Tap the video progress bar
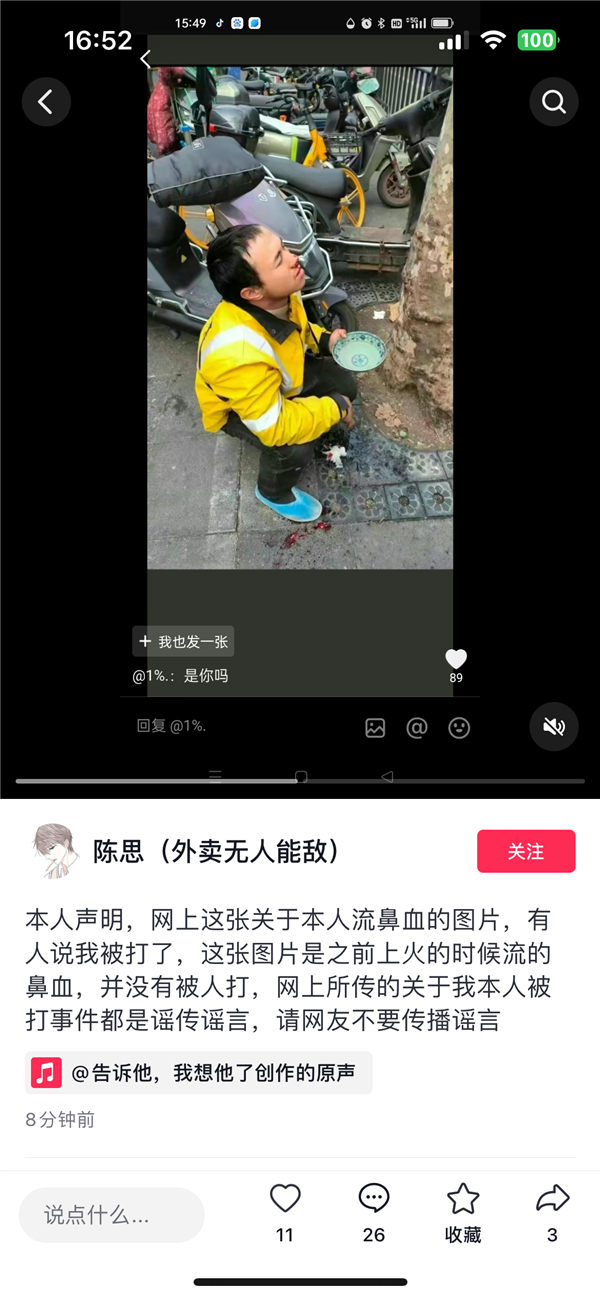The image size is (600, 1298). 300,781
